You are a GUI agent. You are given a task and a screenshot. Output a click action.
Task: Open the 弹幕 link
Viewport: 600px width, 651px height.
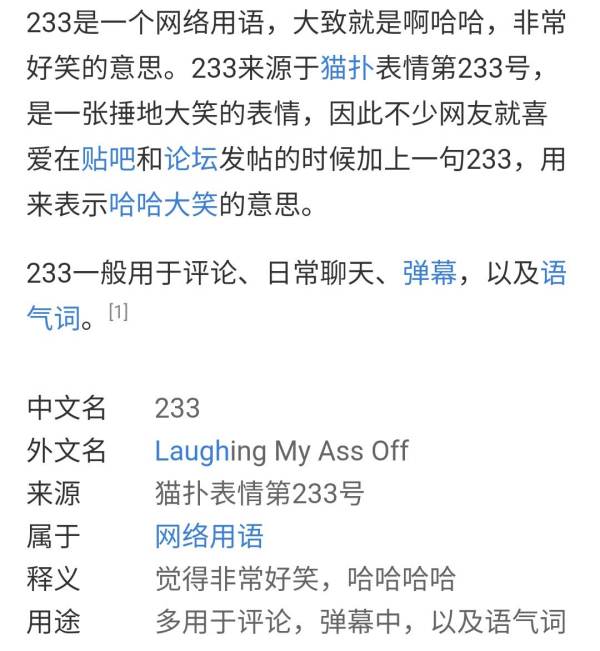(x=430, y=272)
